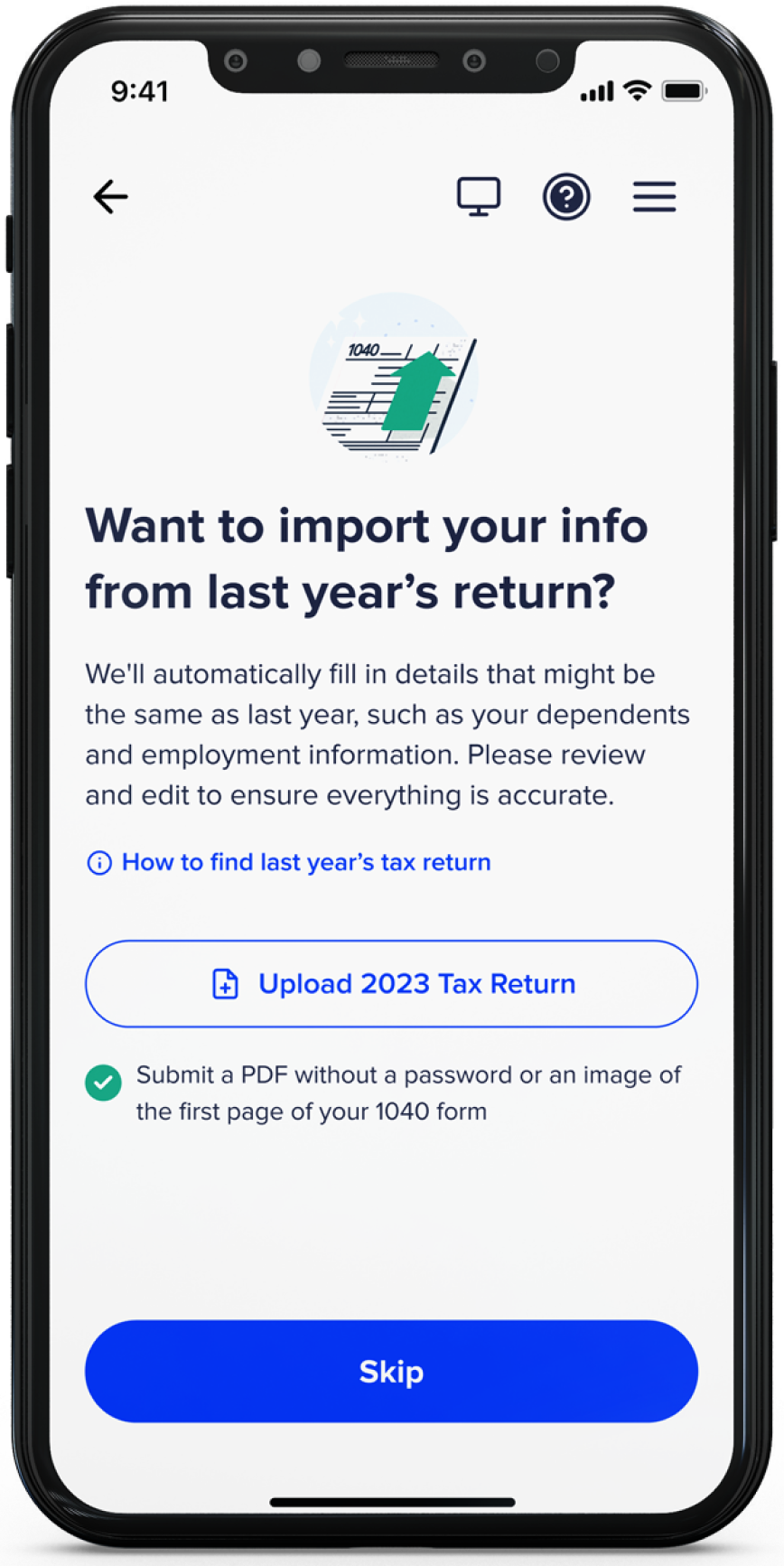Open the hamburger menu

[654, 196]
